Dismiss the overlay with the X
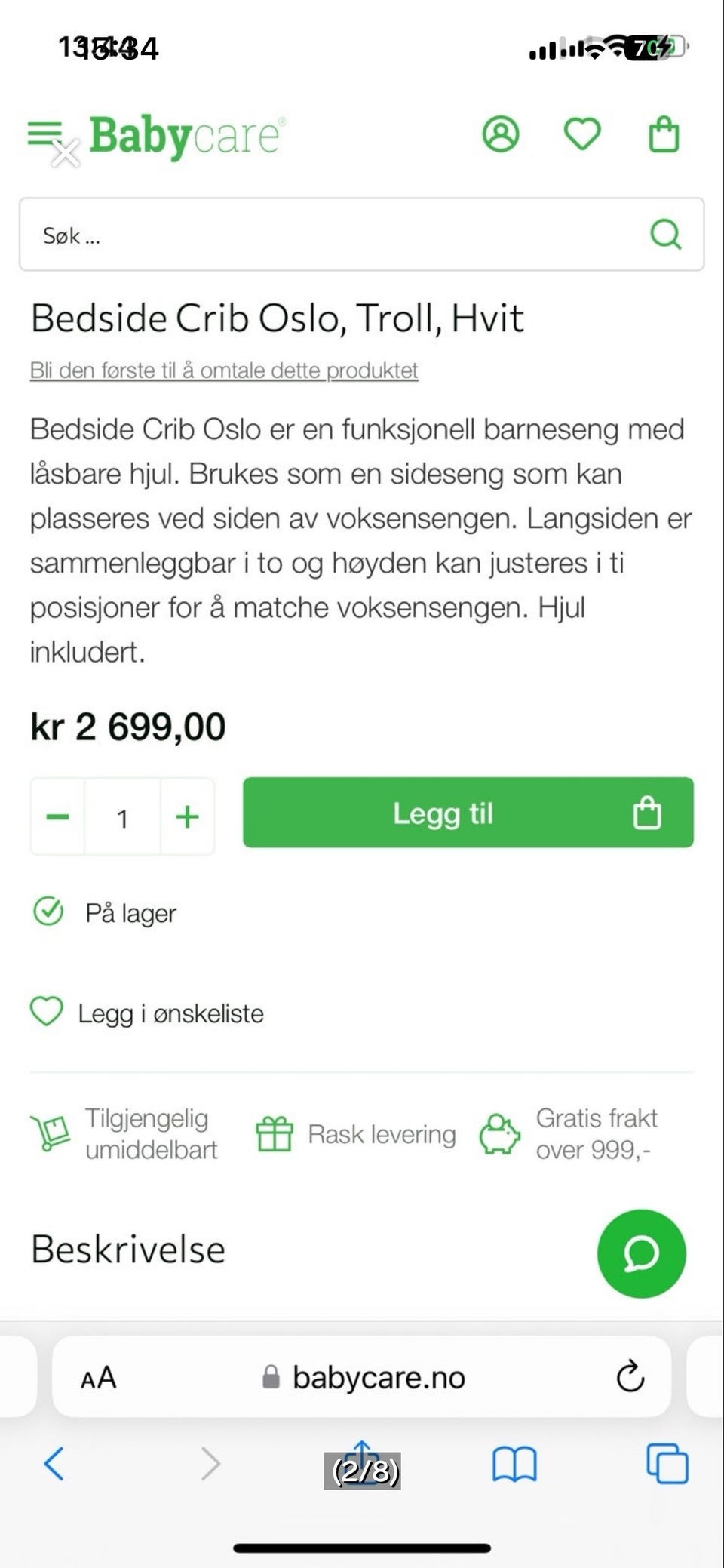The width and height of the screenshot is (724, 1568). (65, 154)
